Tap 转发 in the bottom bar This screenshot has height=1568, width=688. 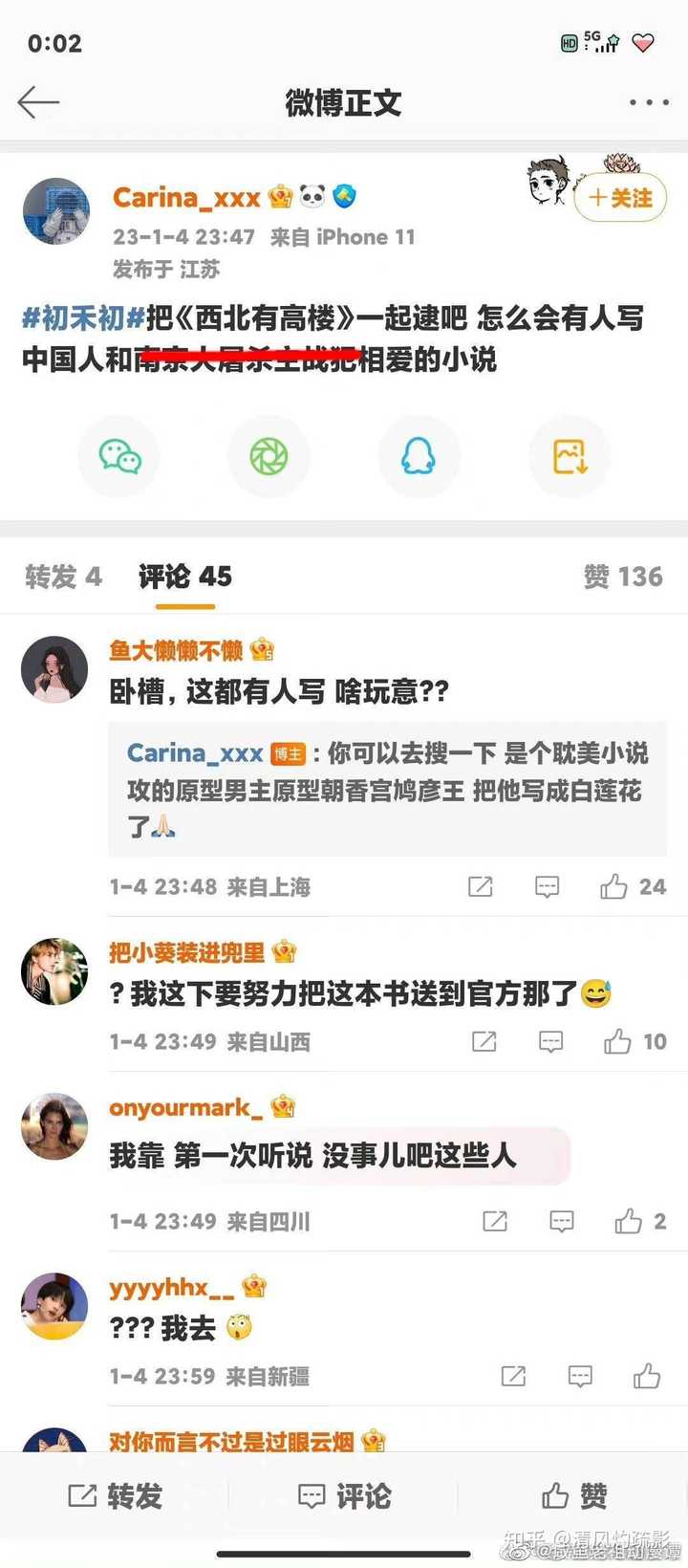click(115, 1496)
